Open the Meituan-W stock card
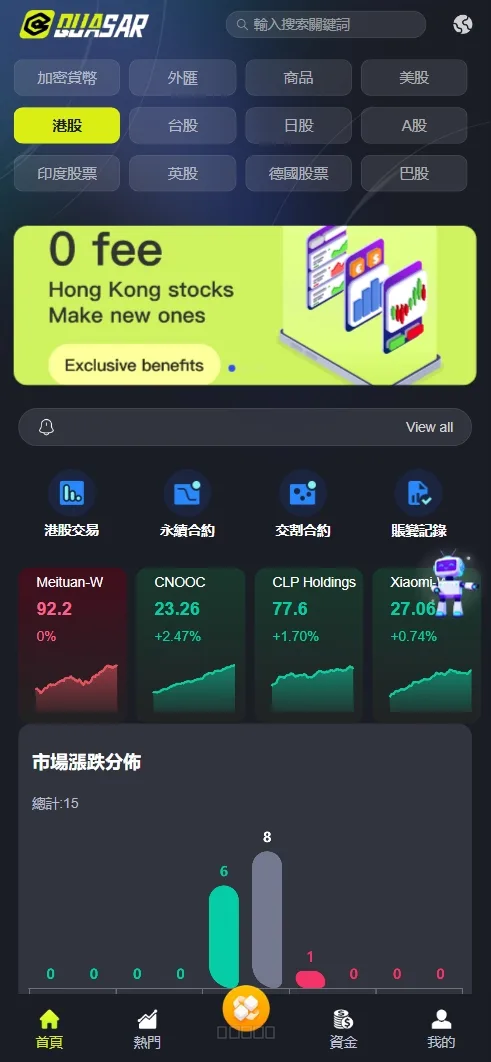Screen dimensions: 491x1062 click(73, 643)
